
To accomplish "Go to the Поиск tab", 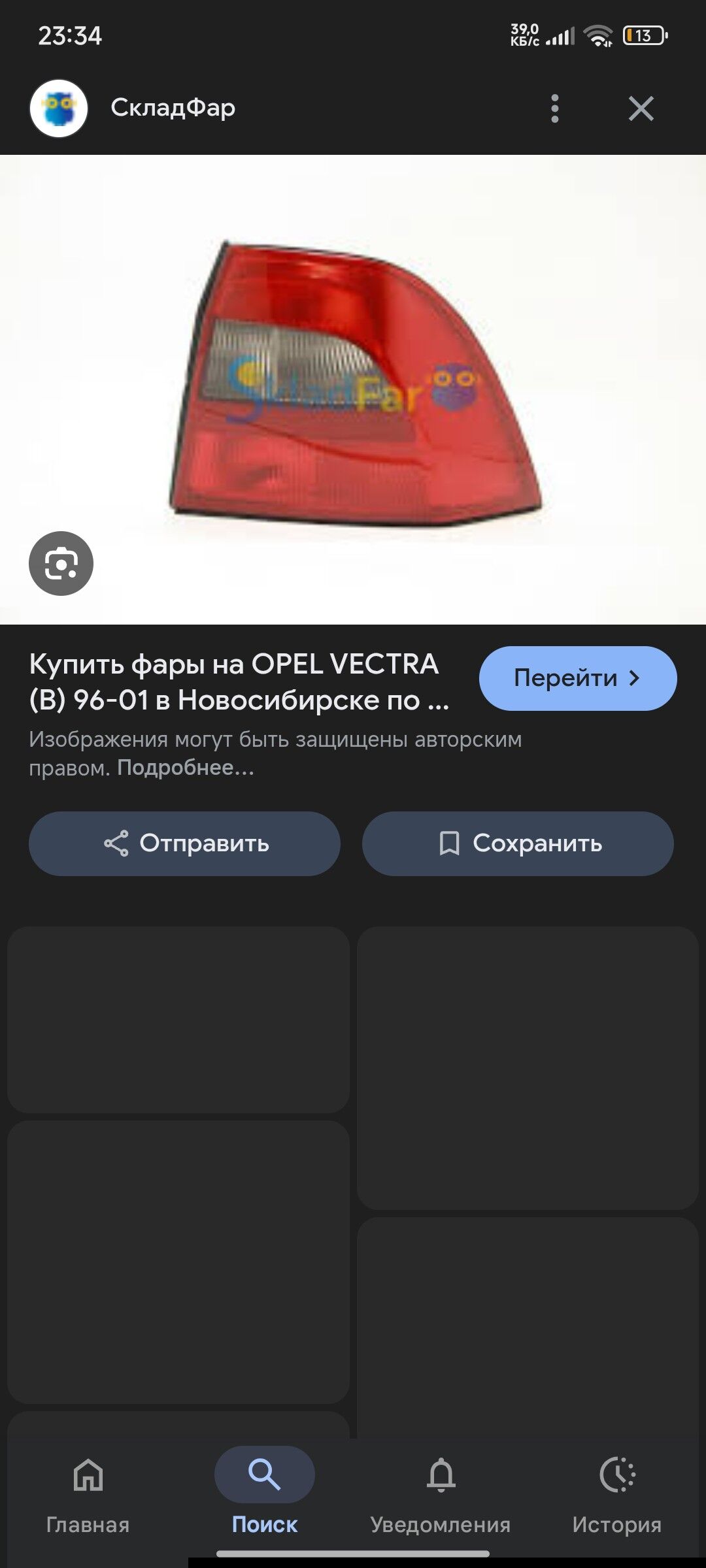I will [264, 1491].
